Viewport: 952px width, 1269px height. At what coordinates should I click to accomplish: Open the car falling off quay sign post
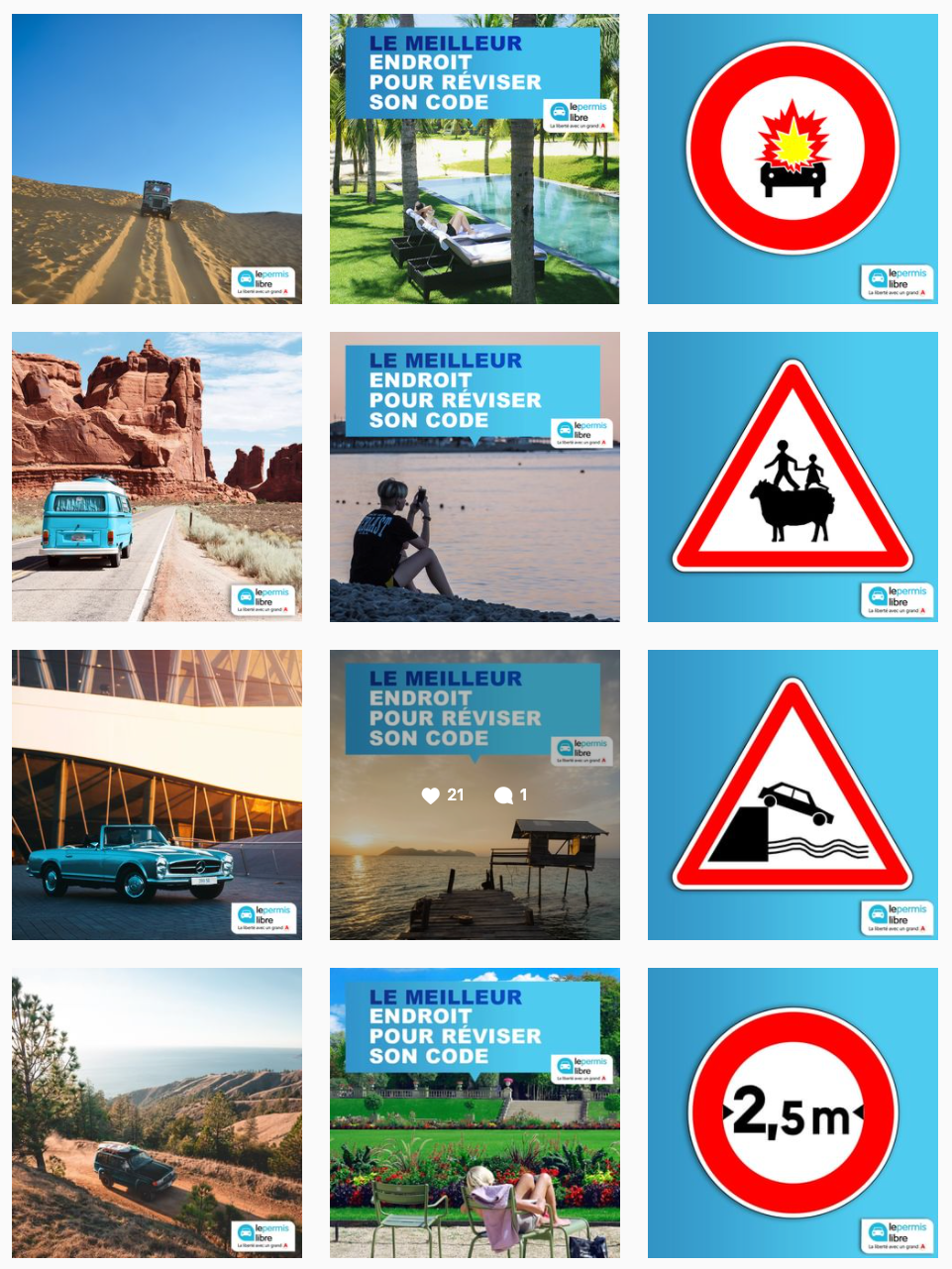[793, 794]
